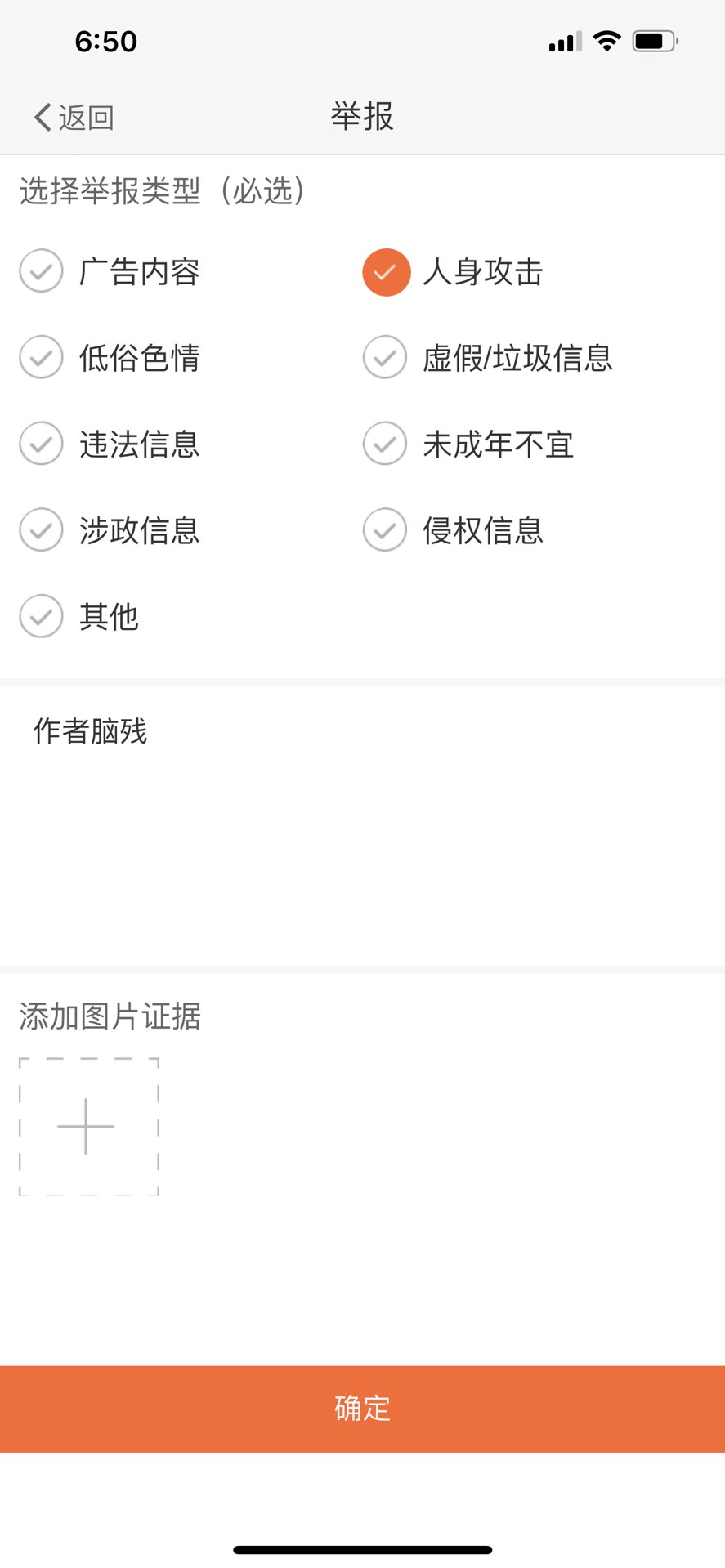Choose 低俗色情 as report type
This screenshot has width=725, height=1568.
[110, 357]
